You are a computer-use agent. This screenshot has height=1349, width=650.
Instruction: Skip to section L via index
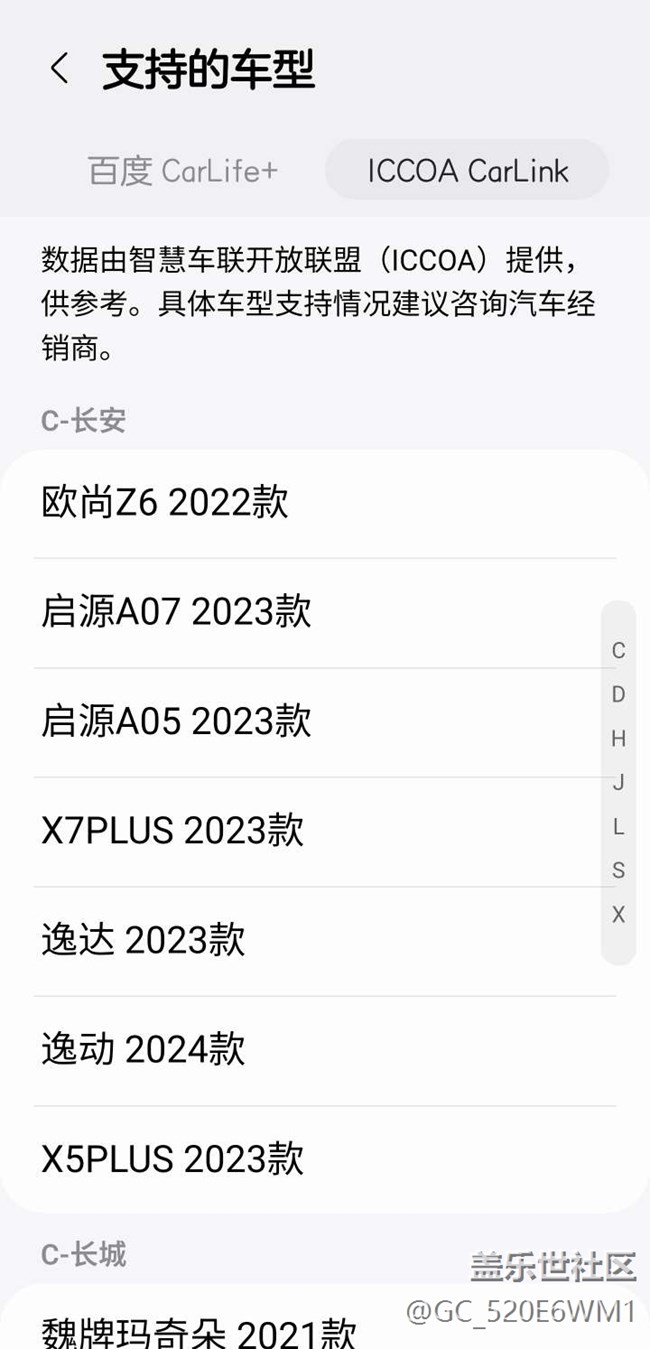[x=618, y=826]
